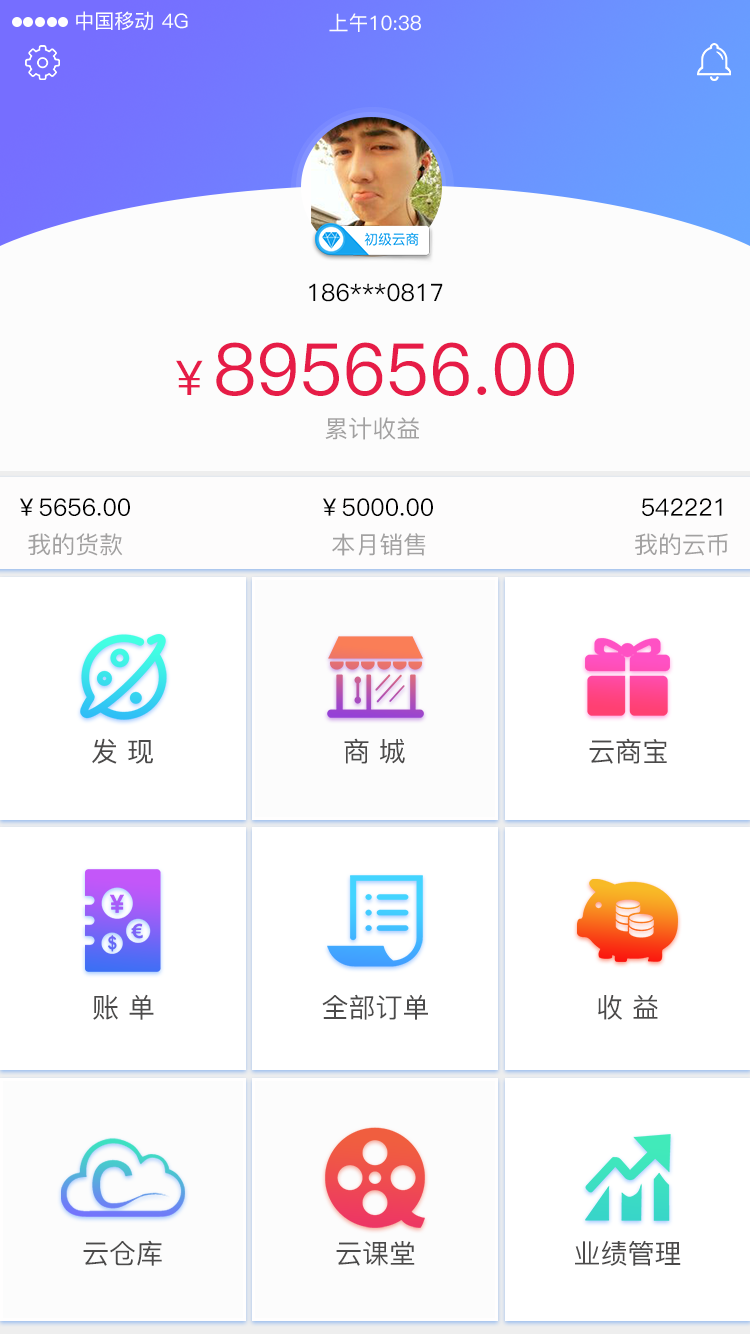Open 云课堂 (Cloud Classroom)
Screen dimensions: 750x1334
tap(374, 1198)
